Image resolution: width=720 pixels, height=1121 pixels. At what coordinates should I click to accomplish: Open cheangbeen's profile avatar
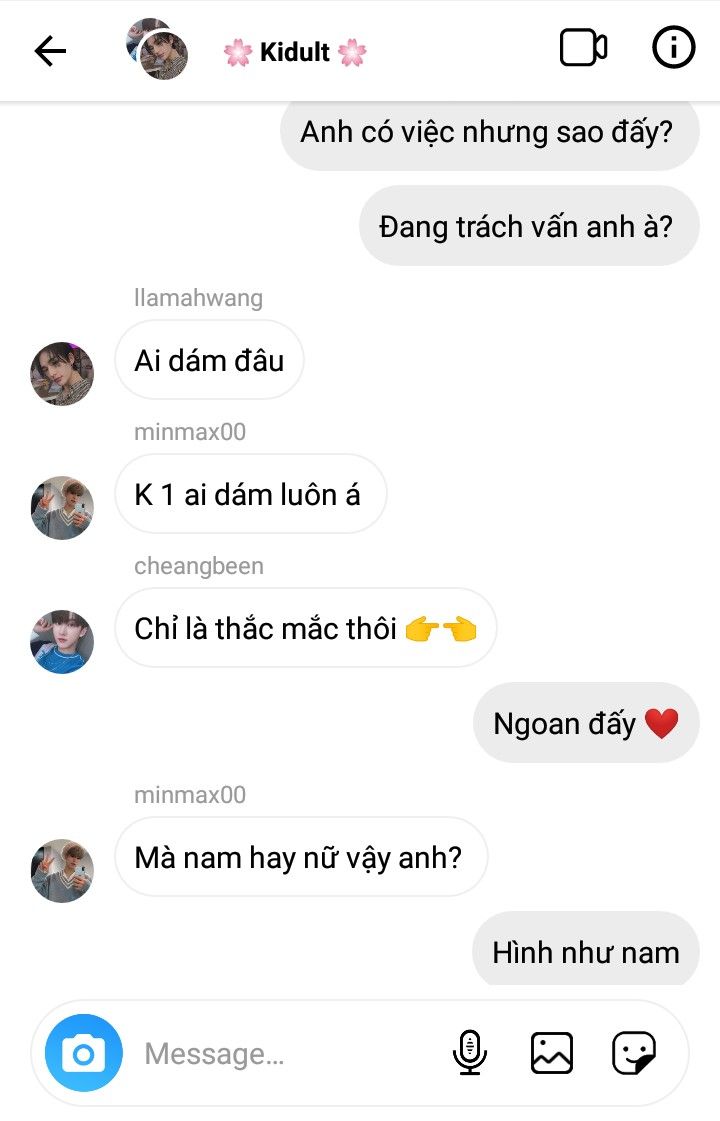[62, 641]
